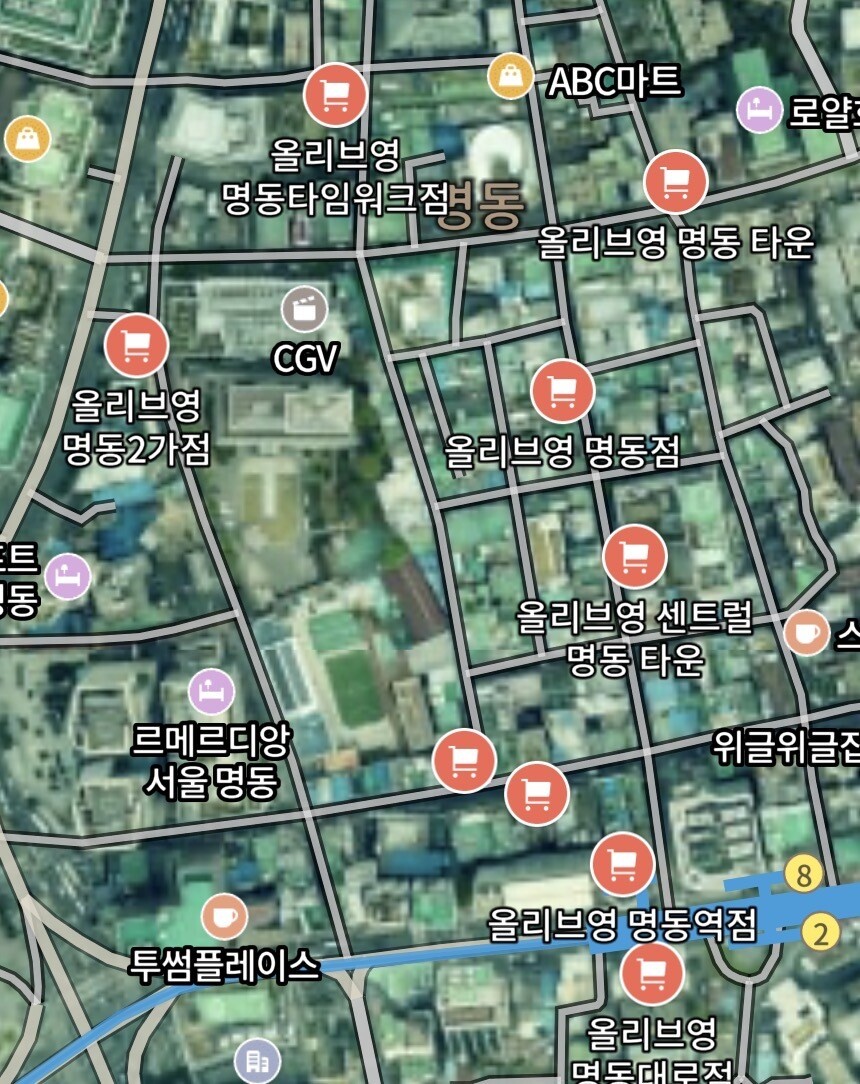Image resolution: width=860 pixels, height=1084 pixels.
Task: Open the CGV cinema marker
Action: tap(305, 309)
